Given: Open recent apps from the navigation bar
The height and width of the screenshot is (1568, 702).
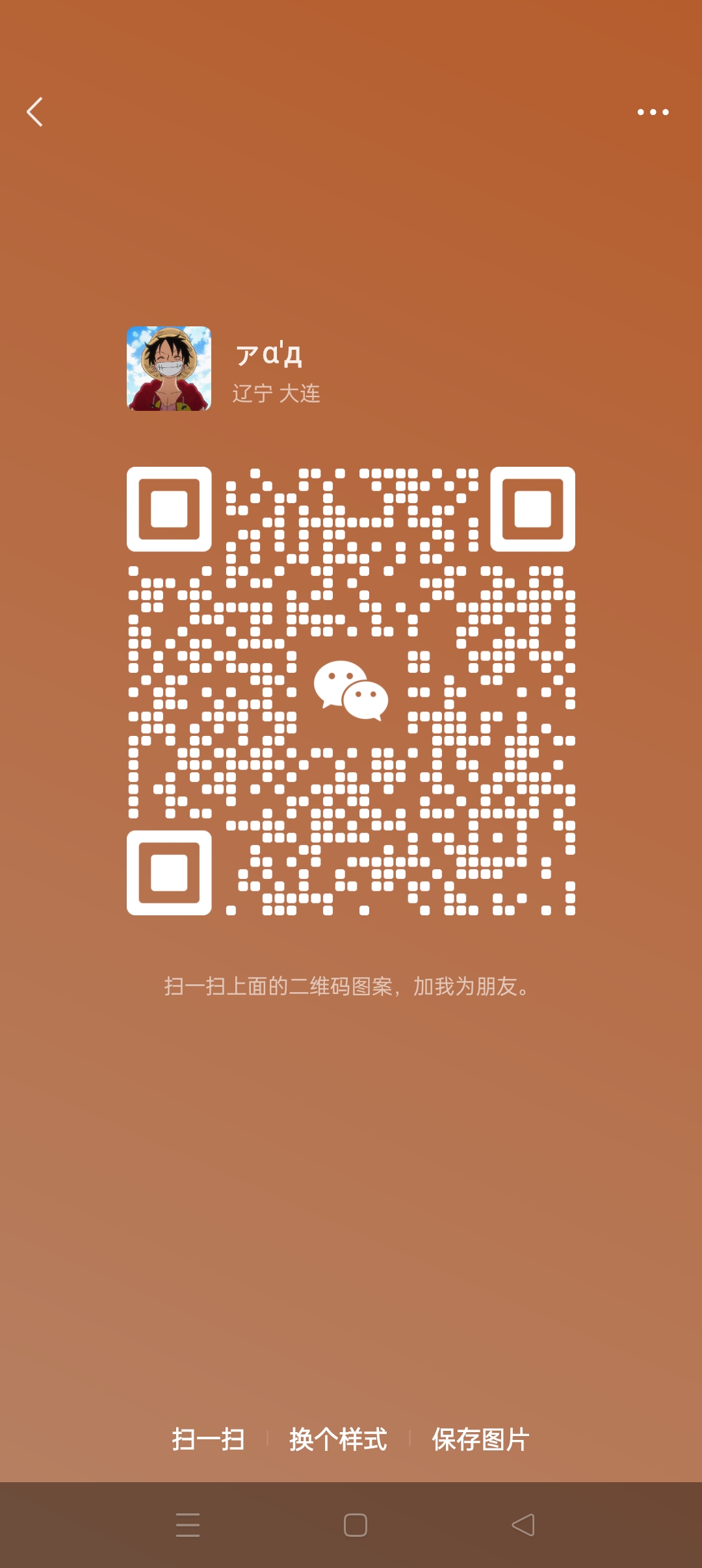Looking at the screenshot, I should pos(188,1524).
